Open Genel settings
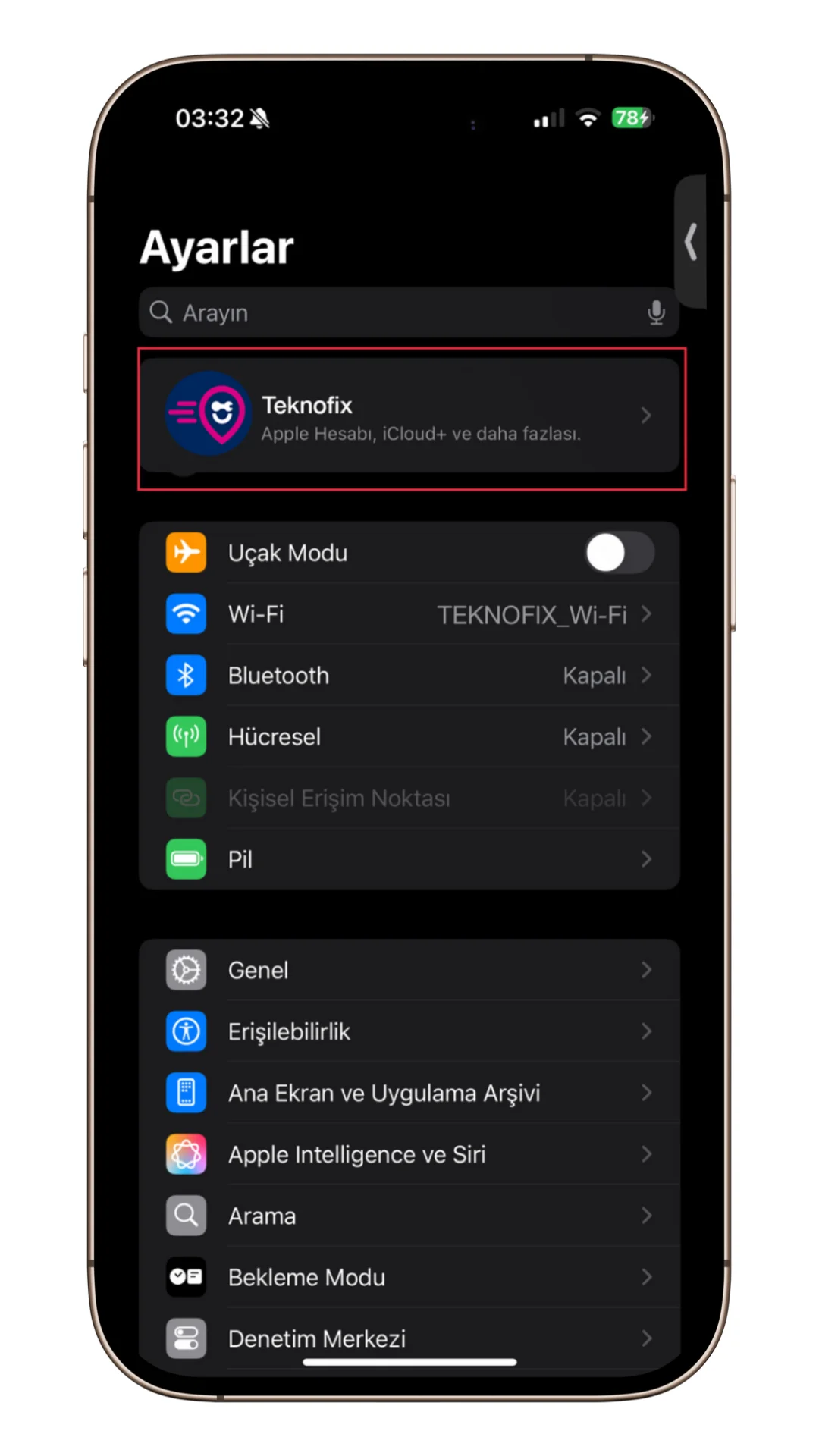This screenshot has height=1456, width=819. pyautogui.click(x=409, y=970)
